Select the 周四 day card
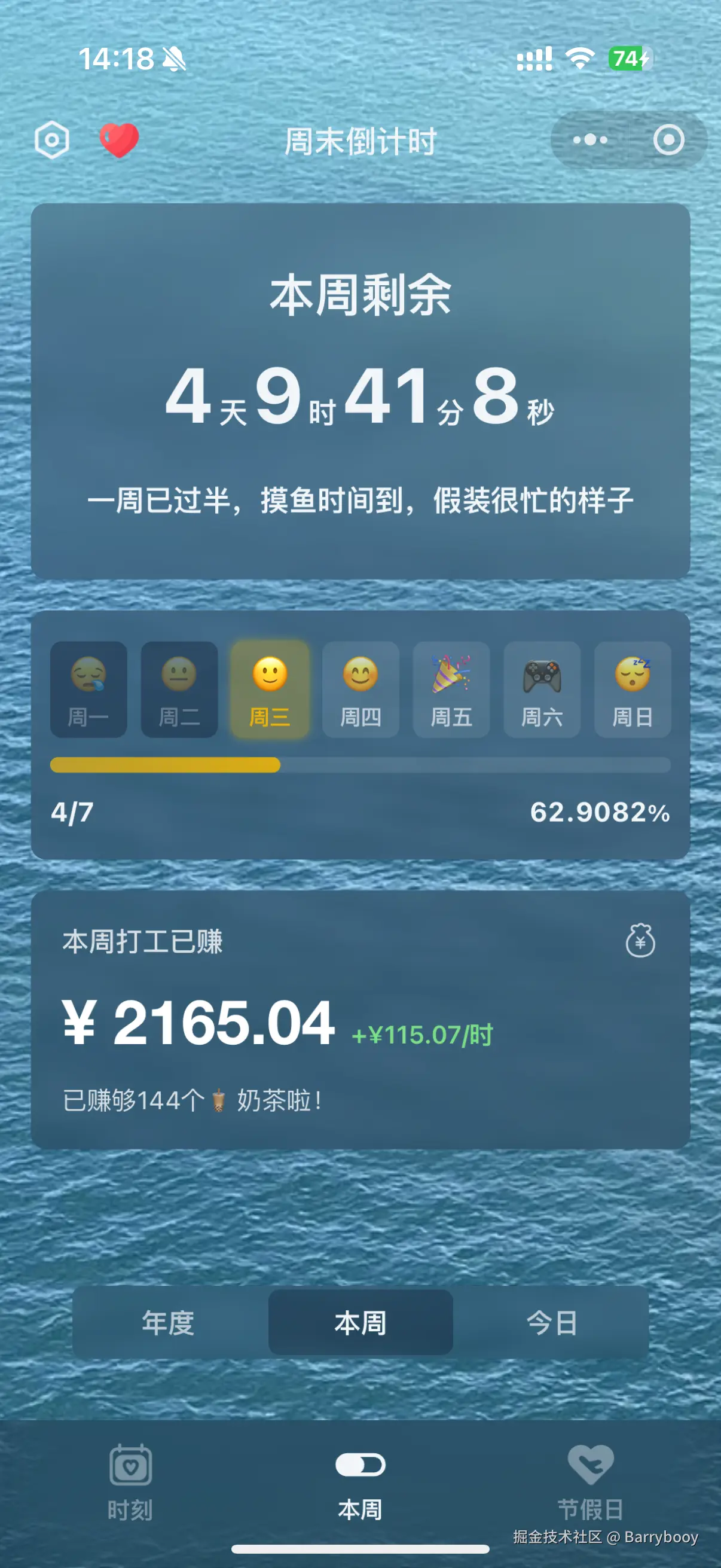Viewport: 721px width, 1568px height. coord(361,689)
